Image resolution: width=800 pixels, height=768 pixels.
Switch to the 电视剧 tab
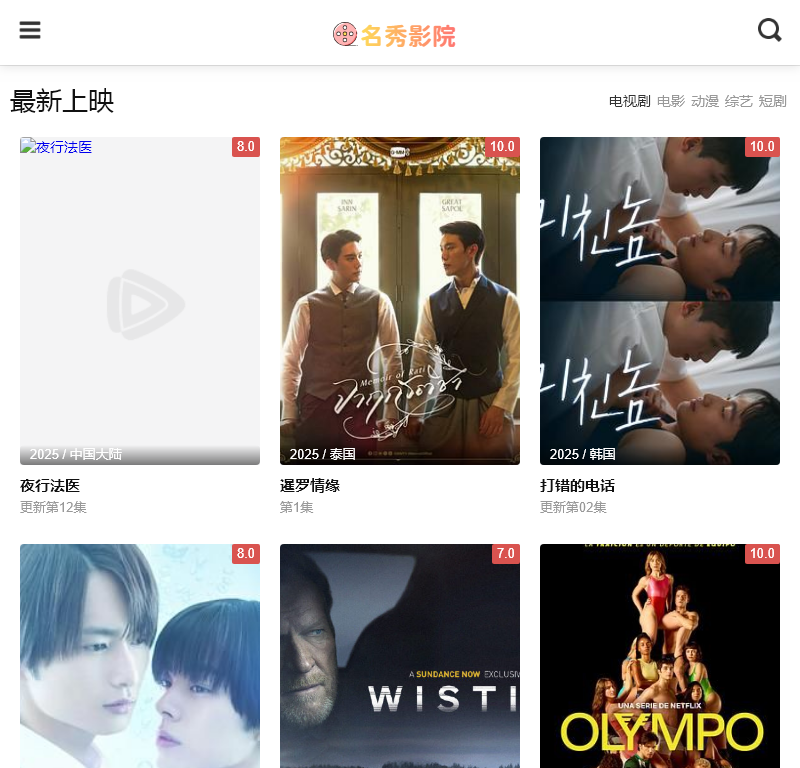pos(629,101)
